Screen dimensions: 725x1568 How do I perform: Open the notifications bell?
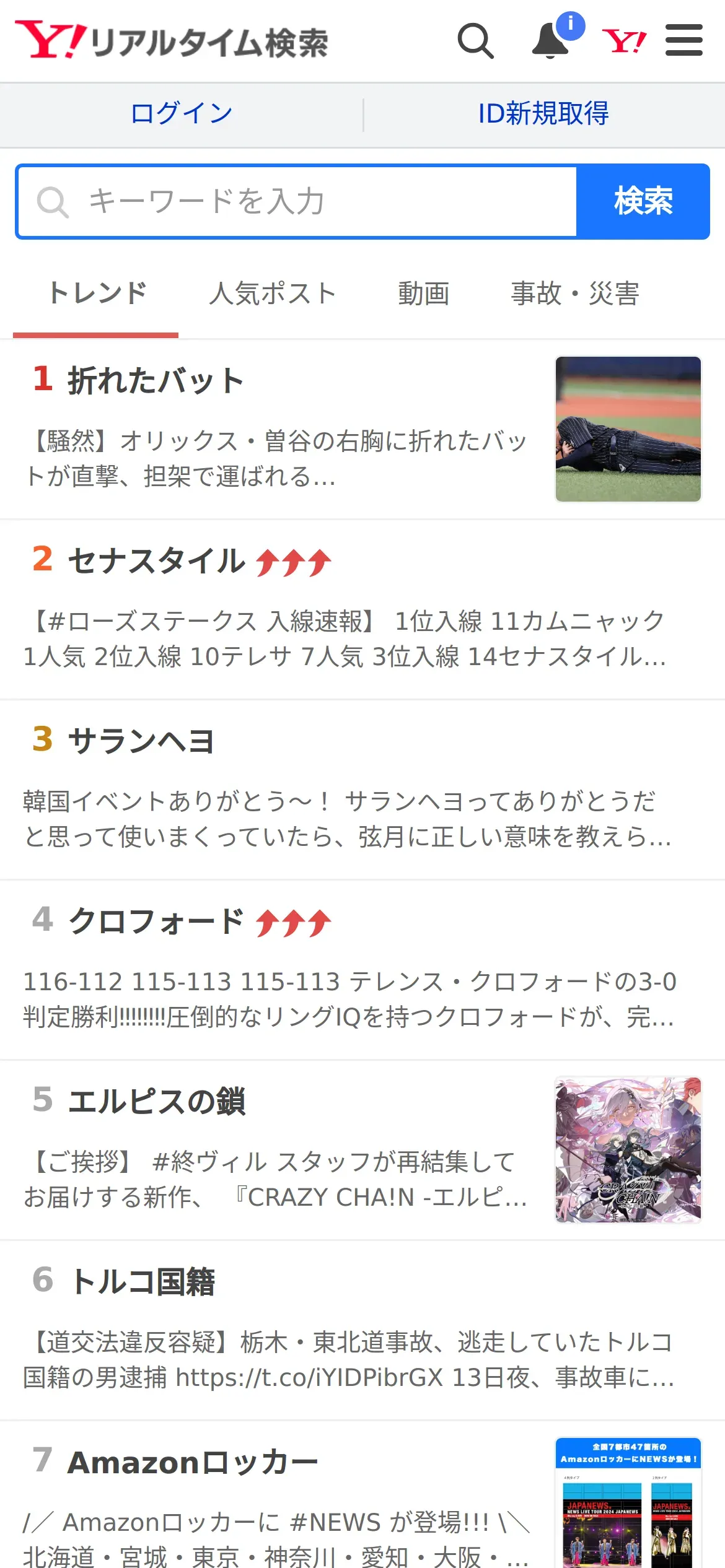click(x=551, y=41)
